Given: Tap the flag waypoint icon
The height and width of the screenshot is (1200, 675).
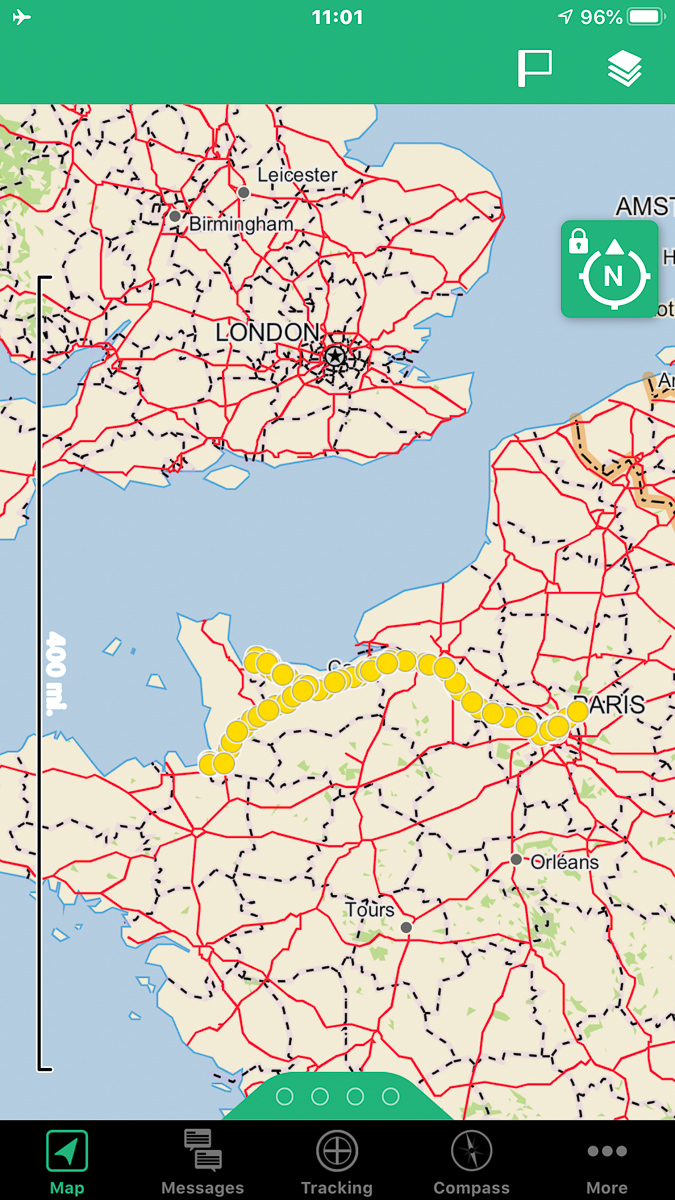Looking at the screenshot, I should 535,68.
